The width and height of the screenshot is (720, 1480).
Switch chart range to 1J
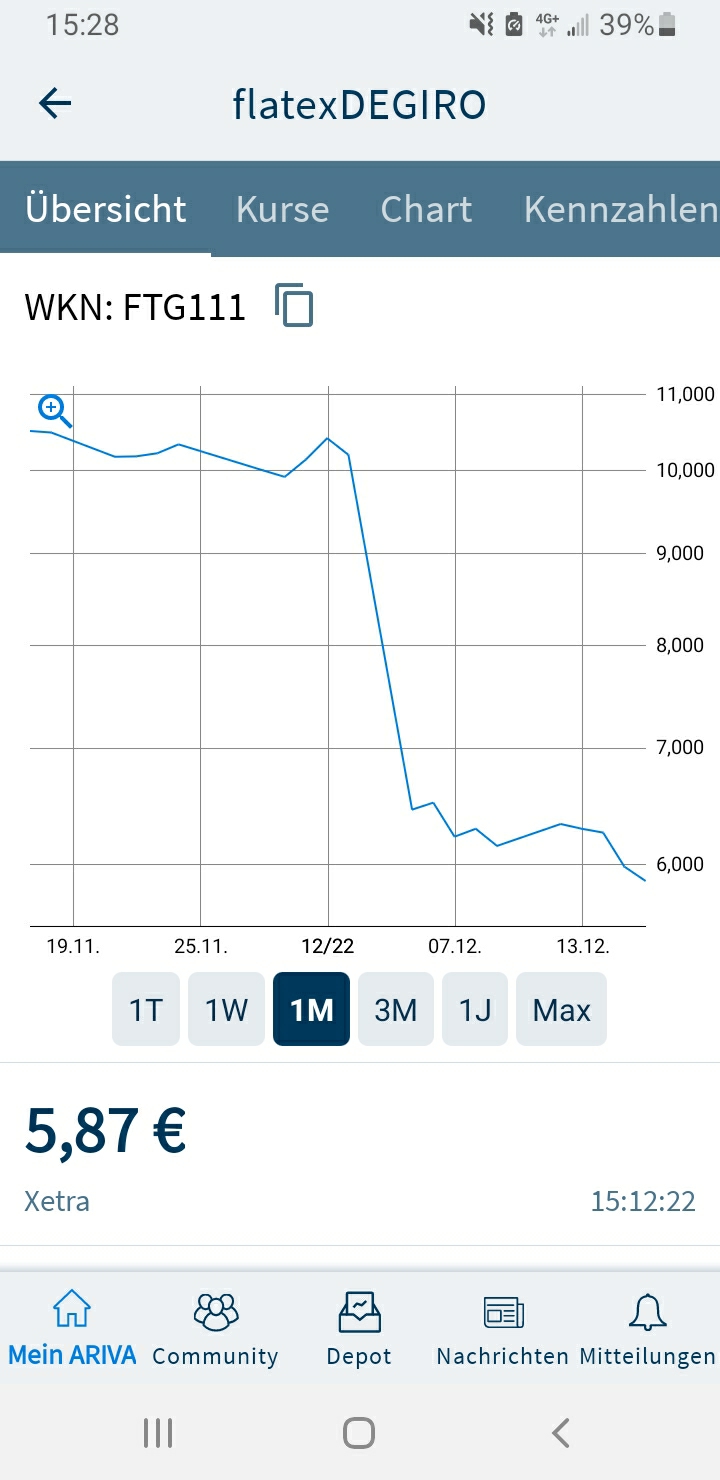475,1009
